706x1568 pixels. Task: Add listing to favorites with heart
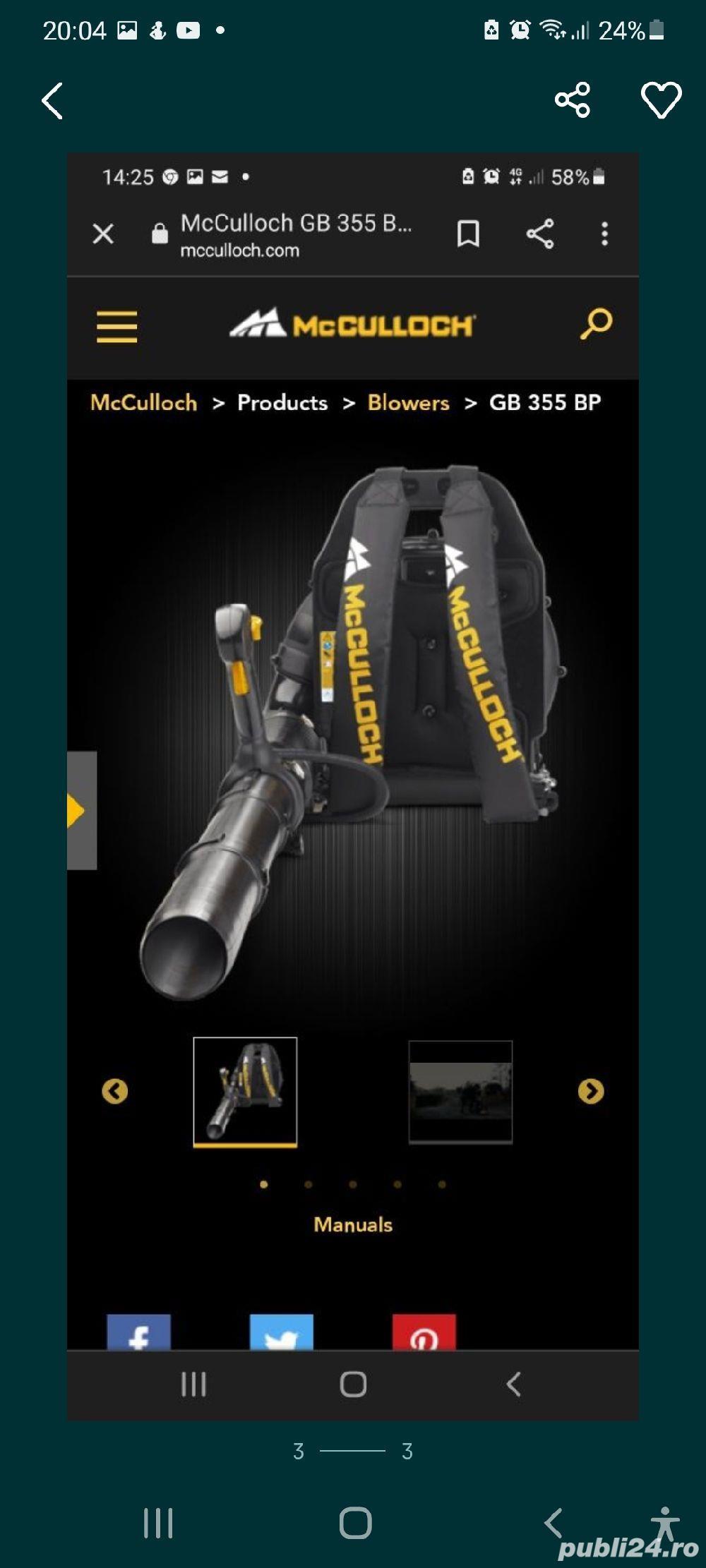(x=661, y=99)
